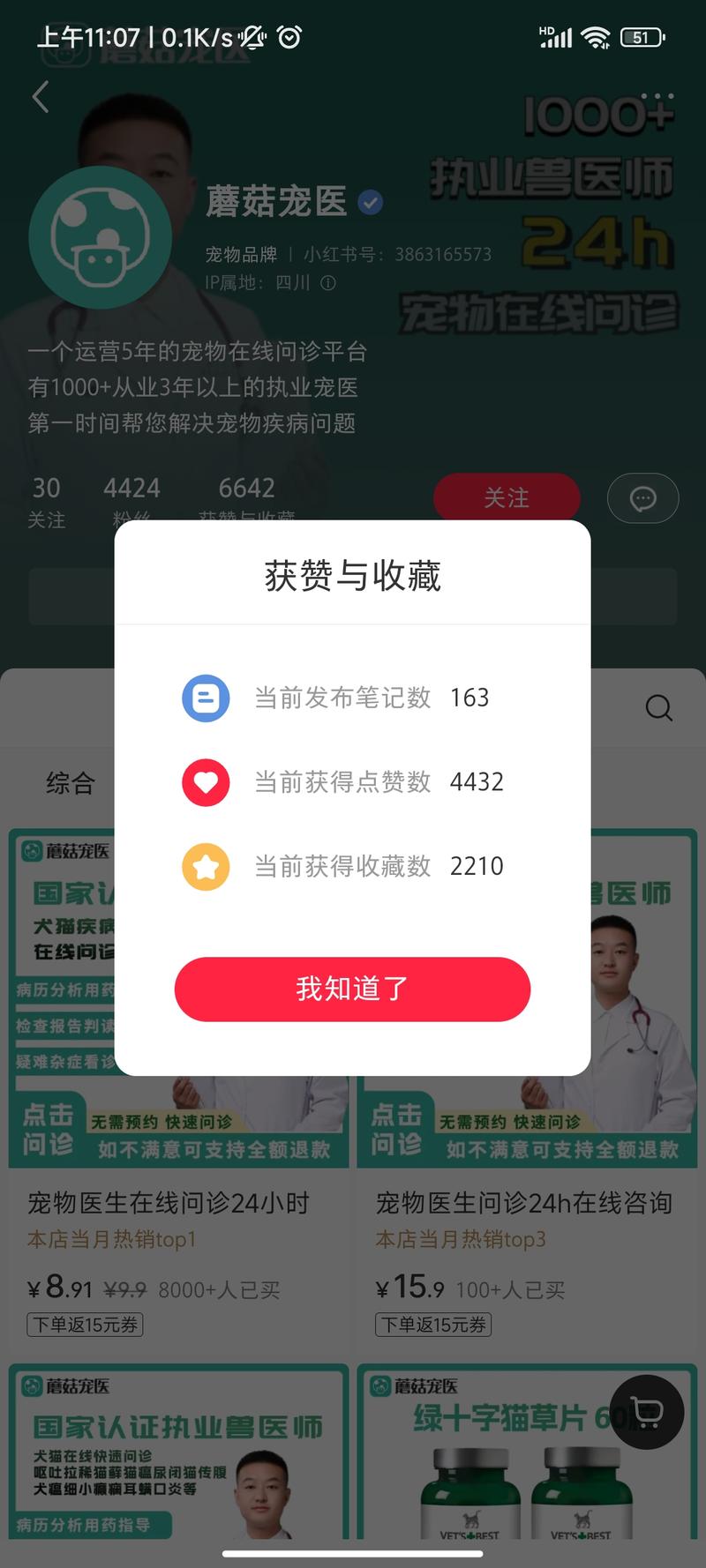Tap the back arrow at top left
The height and width of the screenshot is (1568, 706).
[x=40, y=97]
